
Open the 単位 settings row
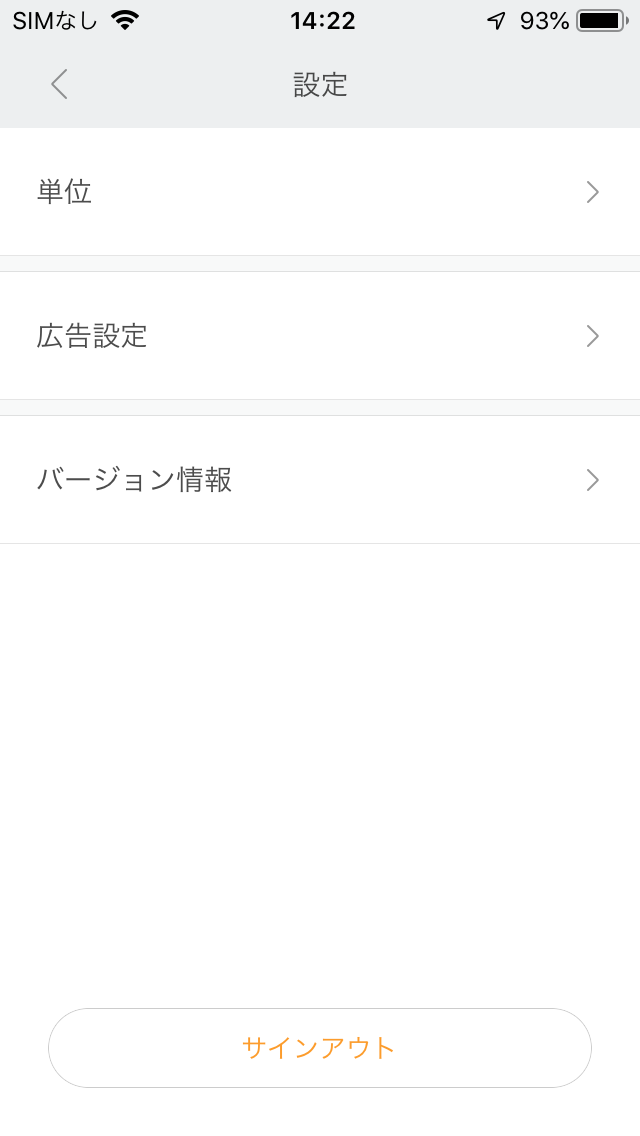click(x=320, y=192)
